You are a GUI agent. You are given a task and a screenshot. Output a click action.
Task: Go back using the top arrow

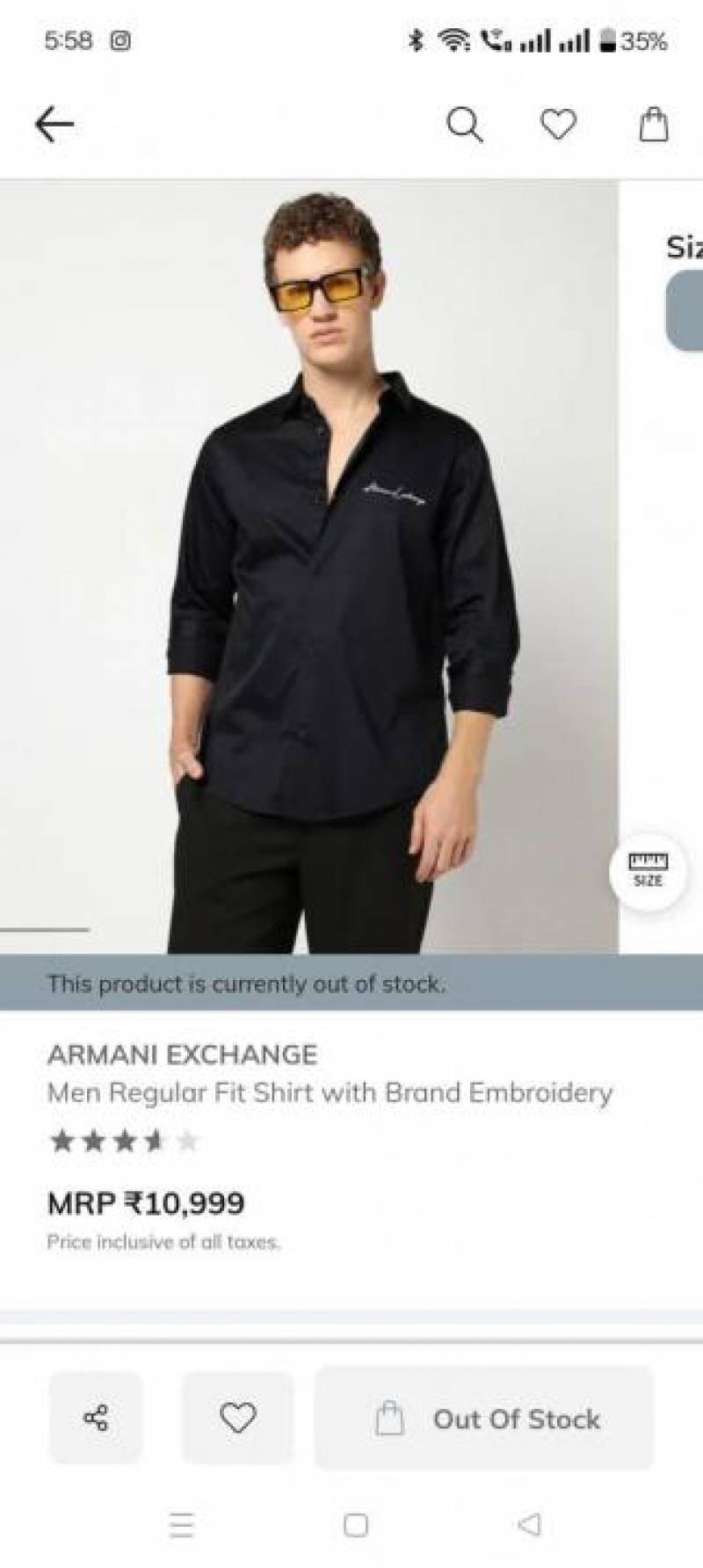54,125
